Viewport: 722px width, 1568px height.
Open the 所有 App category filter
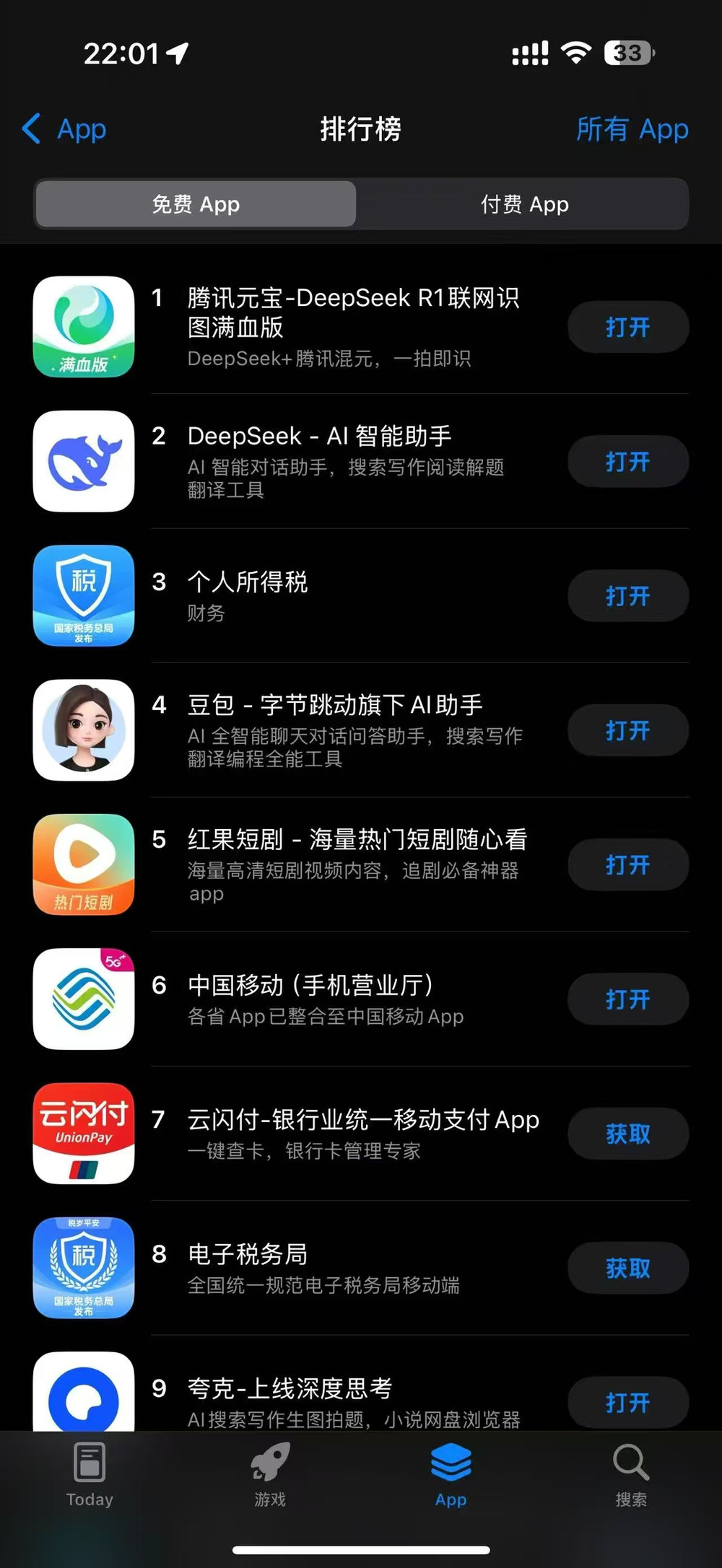point(632,130)
